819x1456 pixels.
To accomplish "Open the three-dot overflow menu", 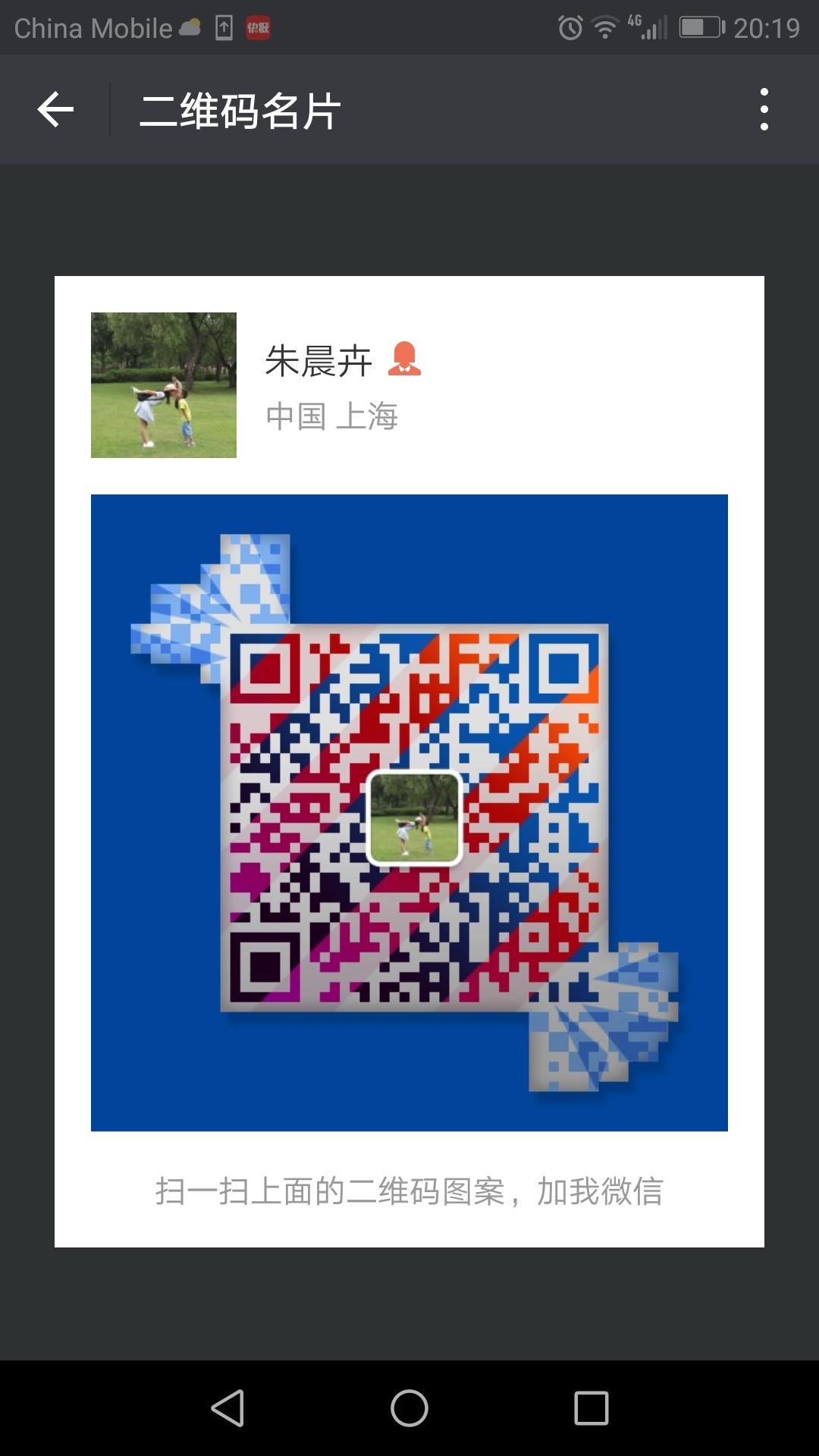I will (x=766, y=110).
